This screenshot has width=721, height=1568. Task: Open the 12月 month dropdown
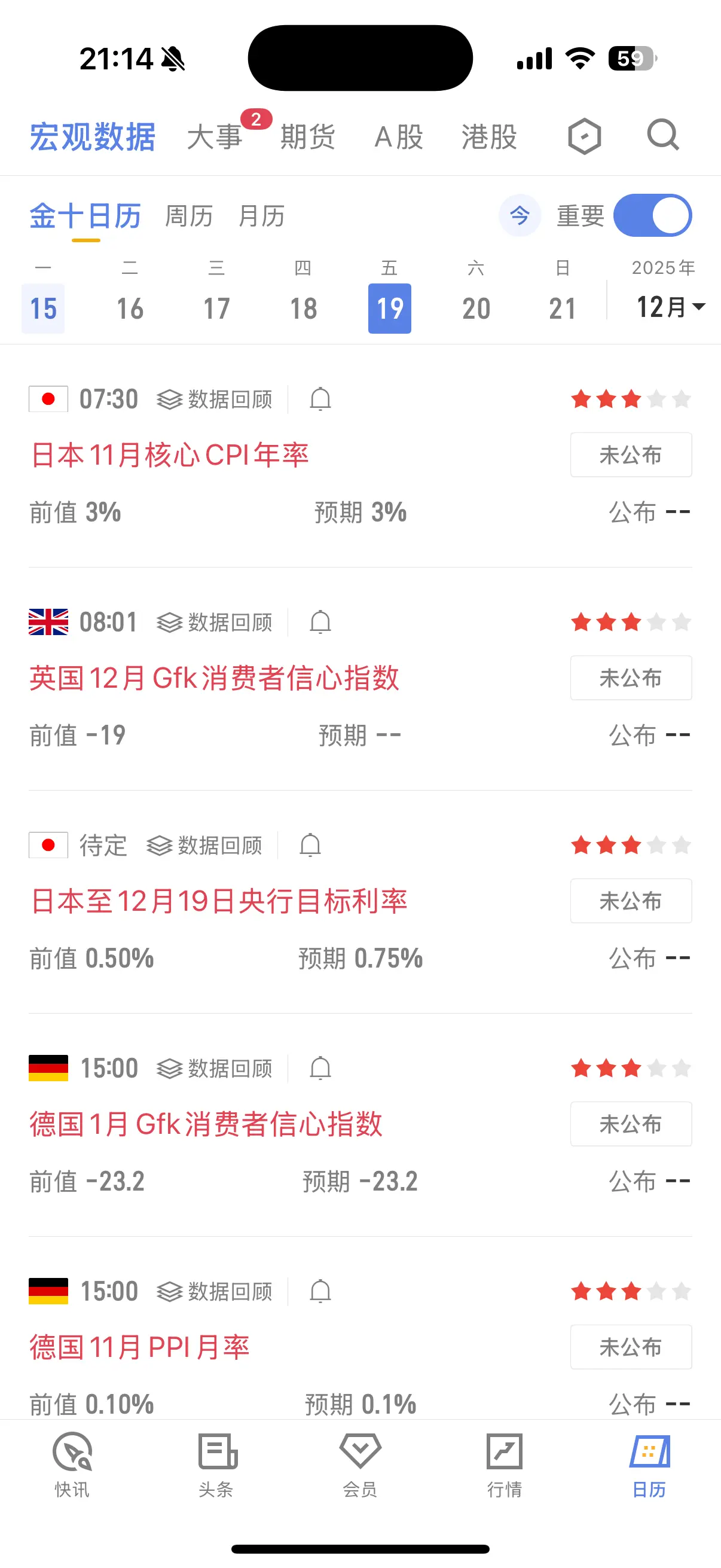tap(669, 307)
